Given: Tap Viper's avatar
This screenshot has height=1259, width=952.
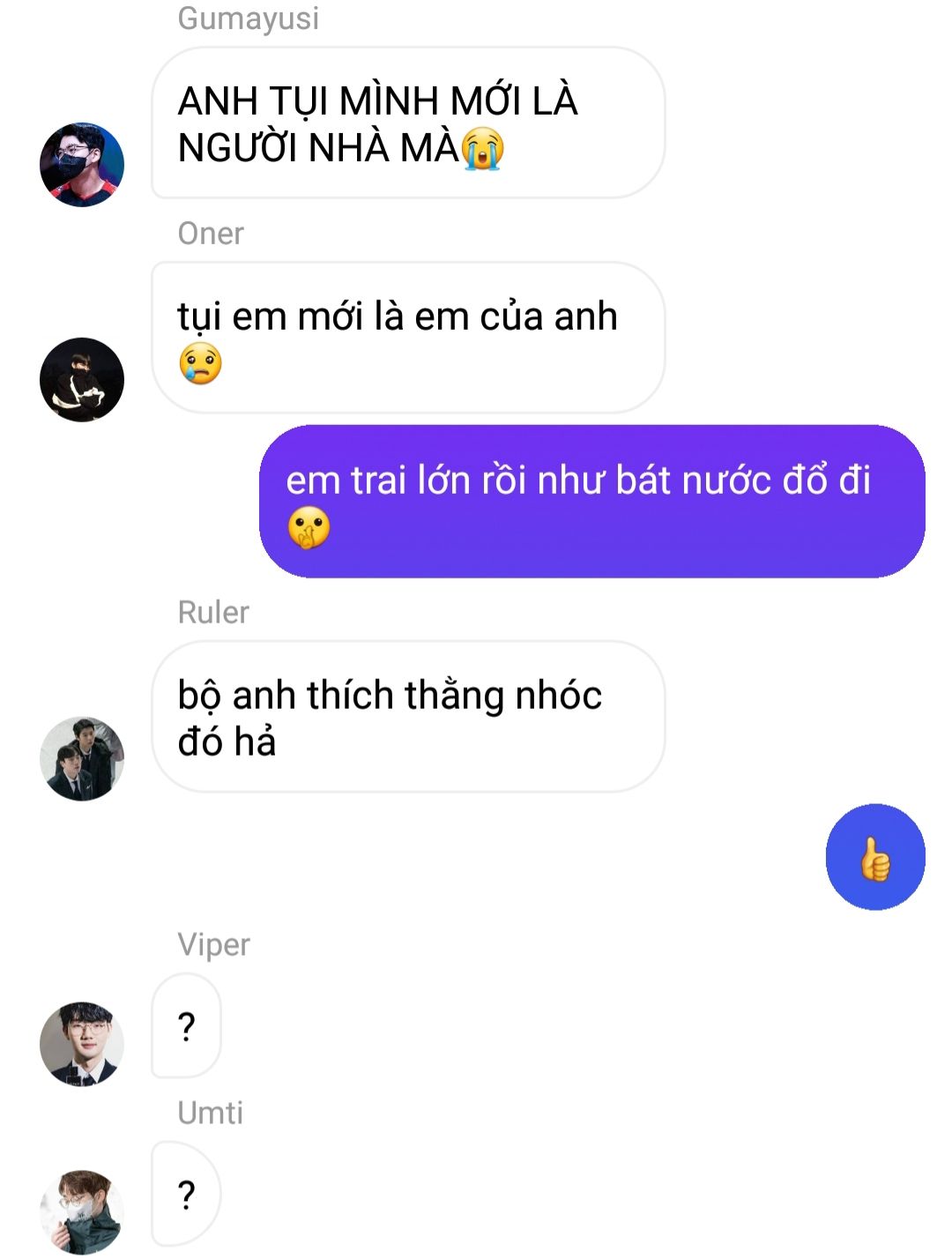Looking at the screenshot, I should [x=82, y=1044].
